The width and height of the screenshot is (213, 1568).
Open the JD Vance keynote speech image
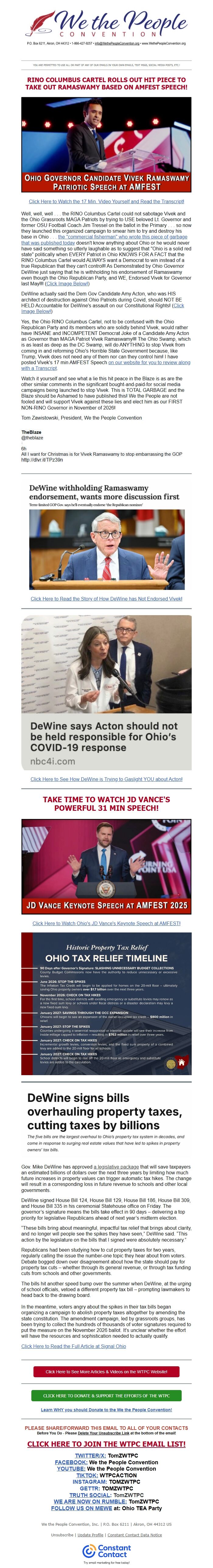tap(106, 866)
